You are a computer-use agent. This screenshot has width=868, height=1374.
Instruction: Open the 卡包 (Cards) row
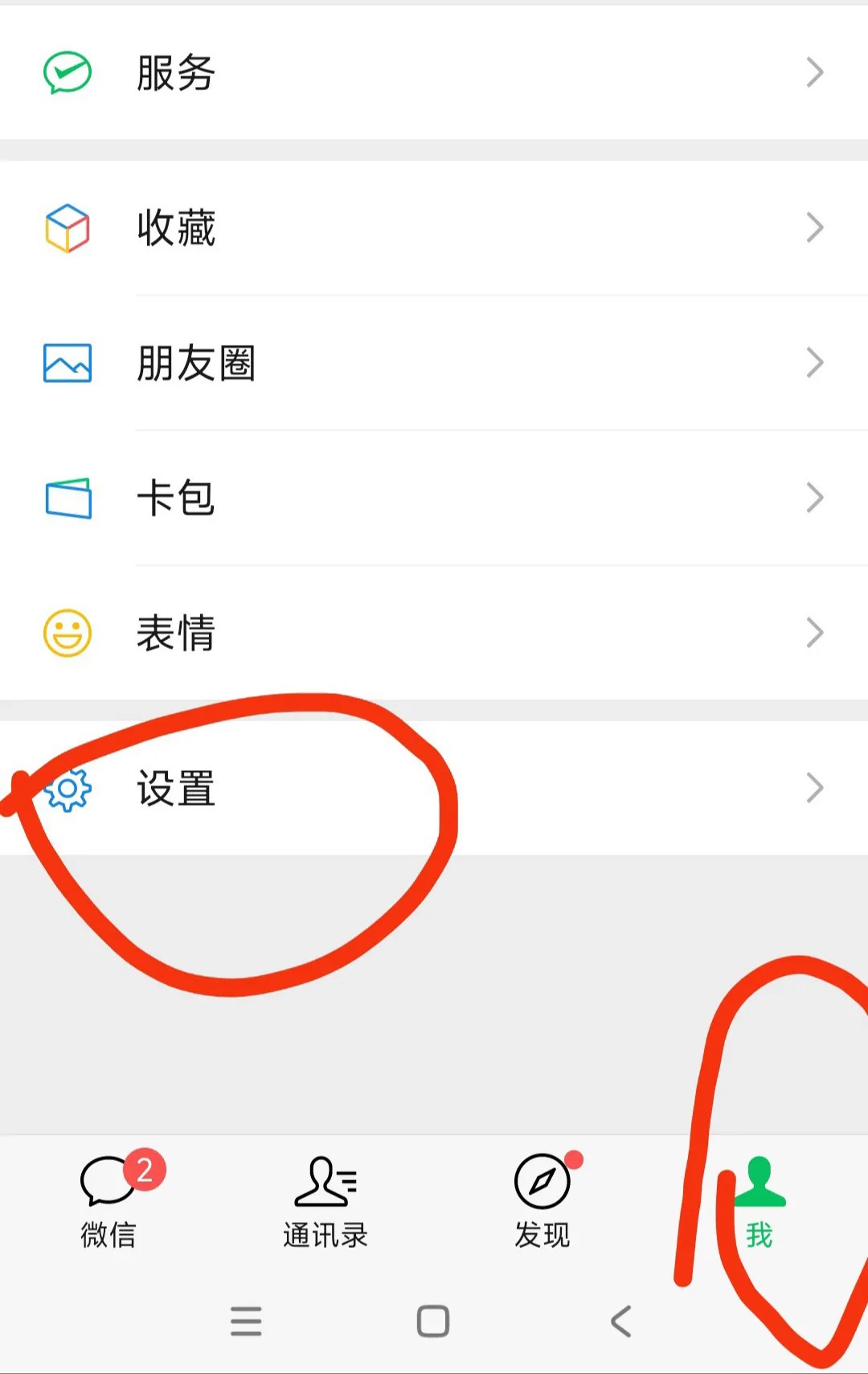pyautogui.click(x=434, y=498)
